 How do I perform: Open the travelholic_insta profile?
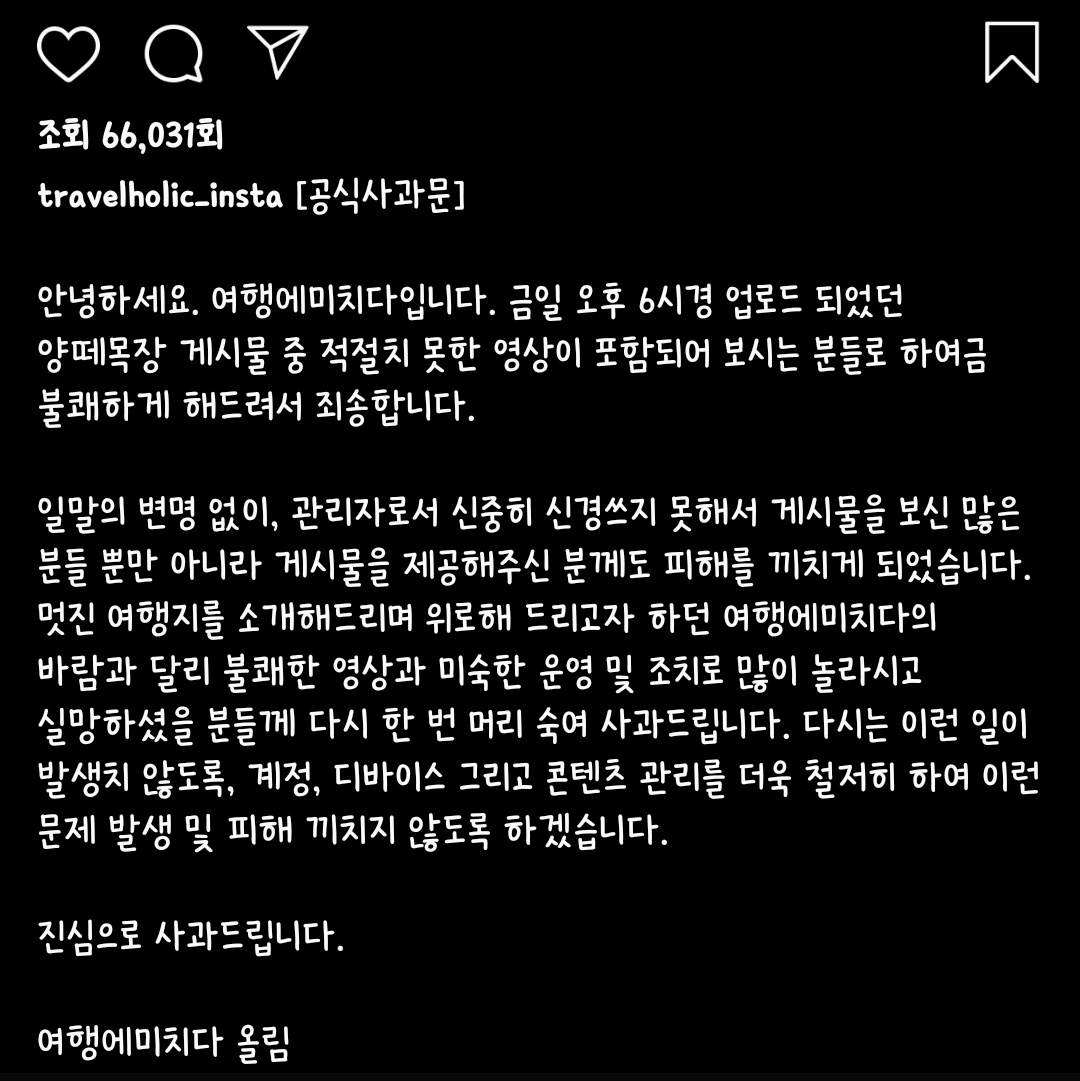pyautogui.click(x=160, y=196)
